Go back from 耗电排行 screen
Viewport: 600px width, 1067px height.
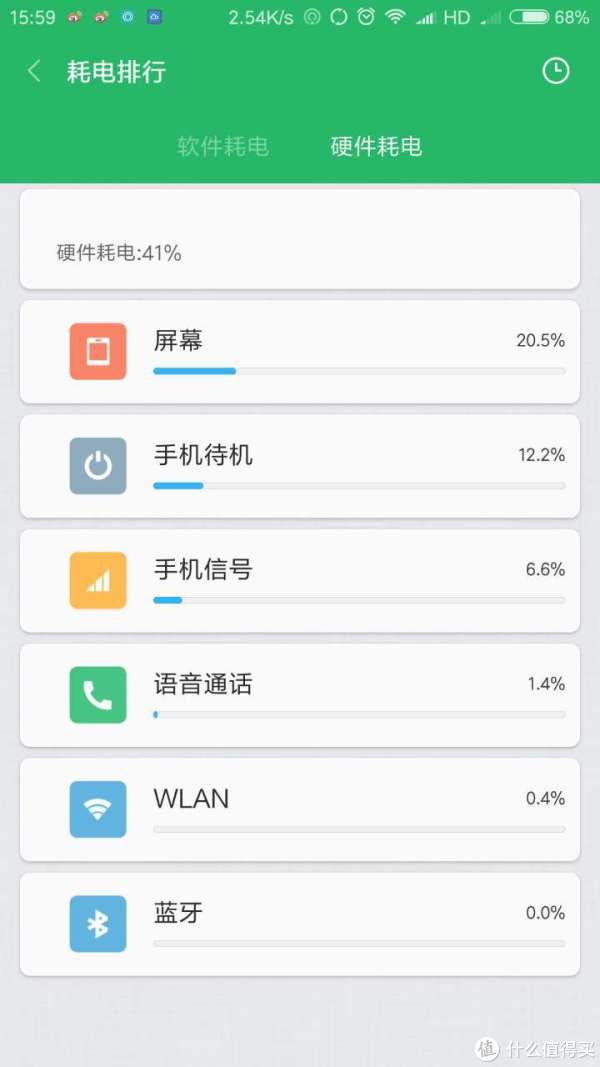coord(34,71)
